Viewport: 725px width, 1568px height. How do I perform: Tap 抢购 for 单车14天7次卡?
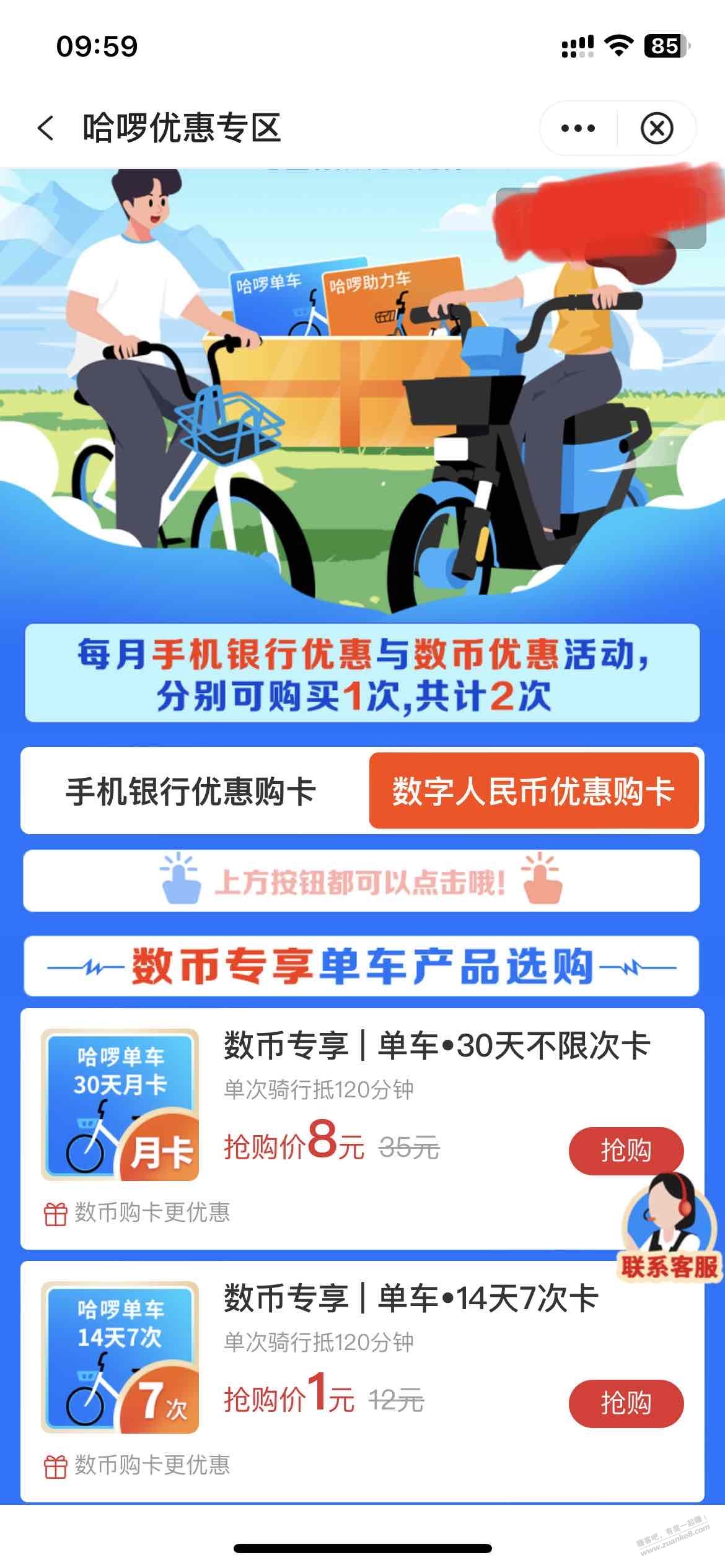(x=625, y=1403)
